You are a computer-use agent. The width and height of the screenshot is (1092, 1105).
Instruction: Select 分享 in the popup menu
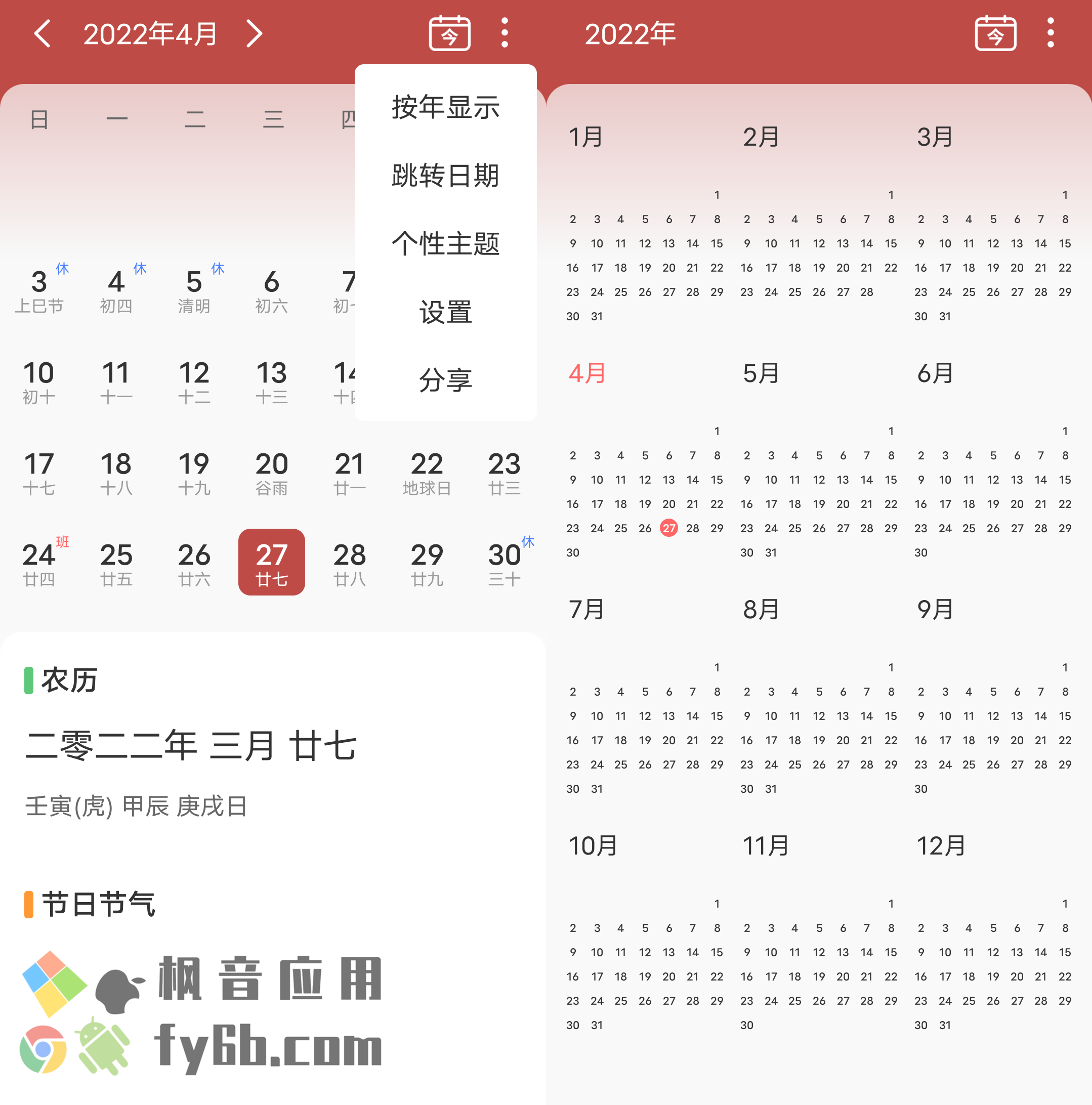pyautogui.click(x=445, y=380)
